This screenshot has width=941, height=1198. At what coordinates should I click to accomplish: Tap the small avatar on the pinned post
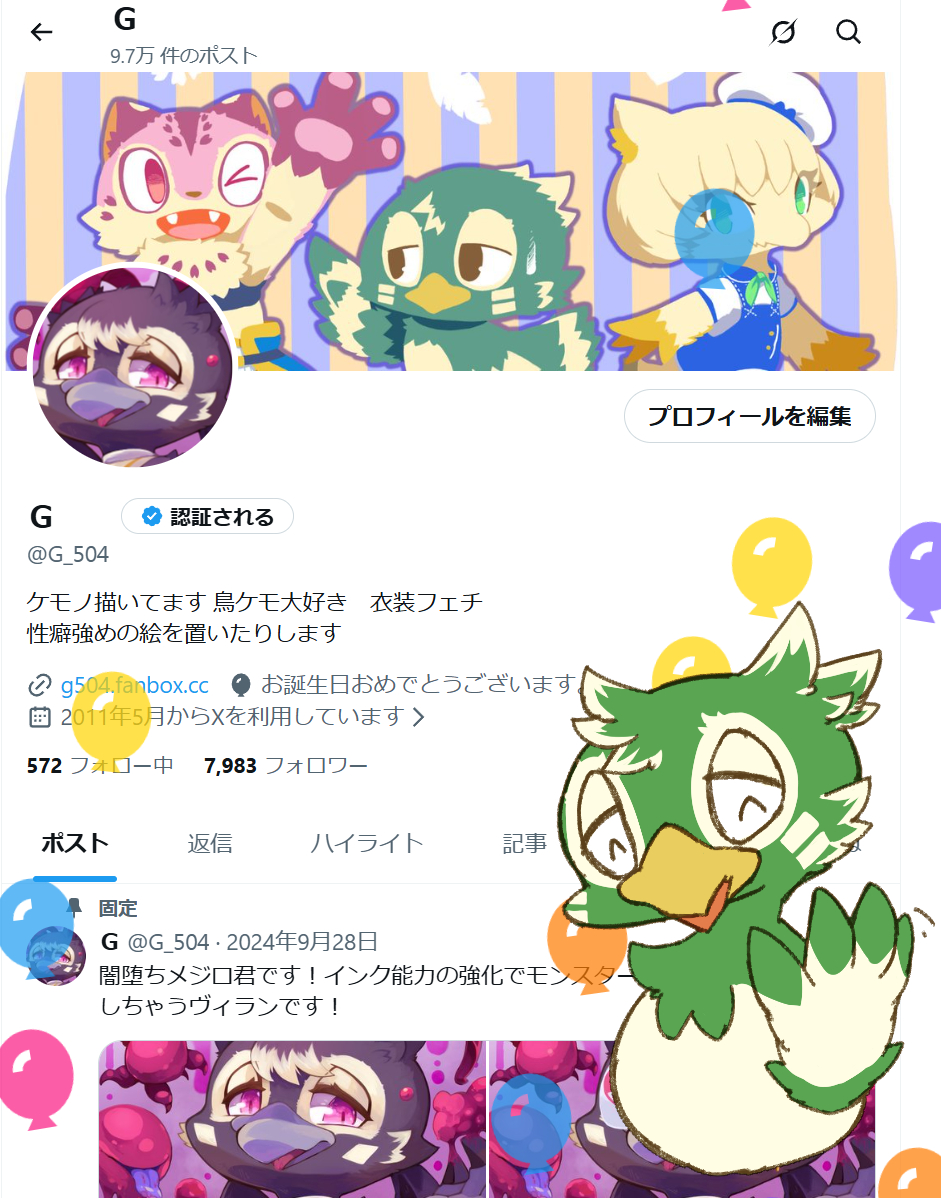point(57,956)
